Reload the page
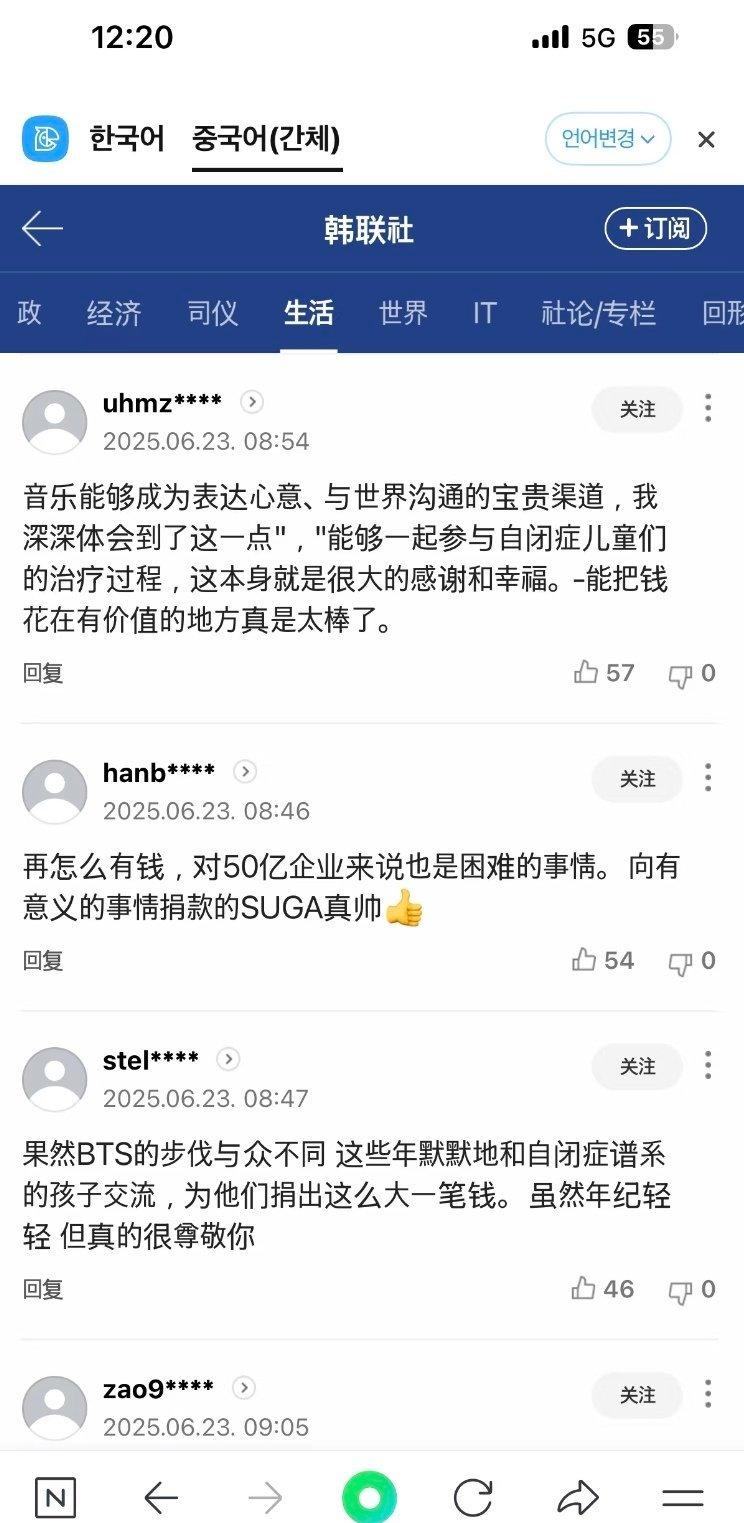Image resolution: width=744 pixels, height=1523 pixels. tap(473, 1497)
